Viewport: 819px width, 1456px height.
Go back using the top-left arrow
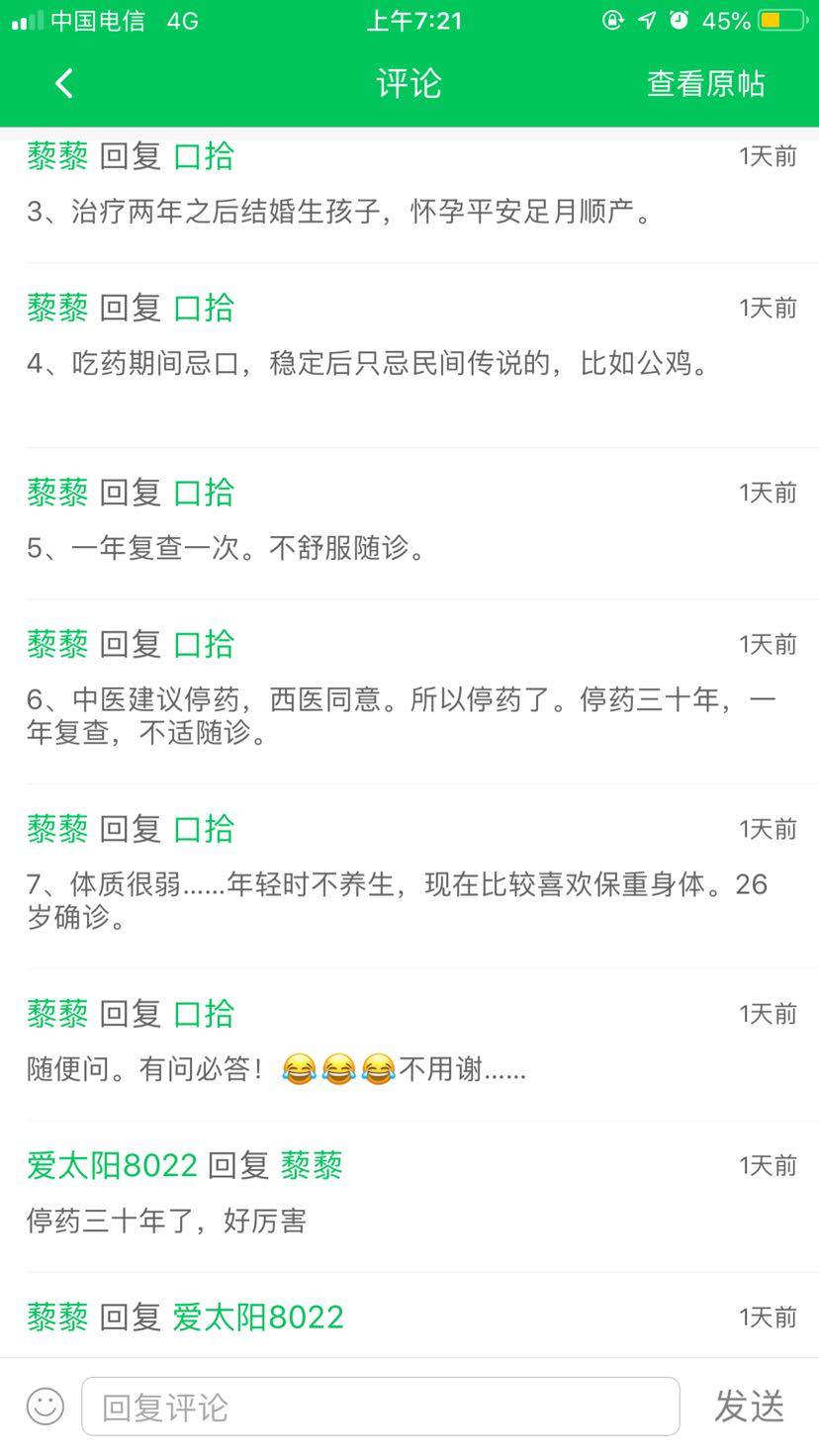pos(64,84)
